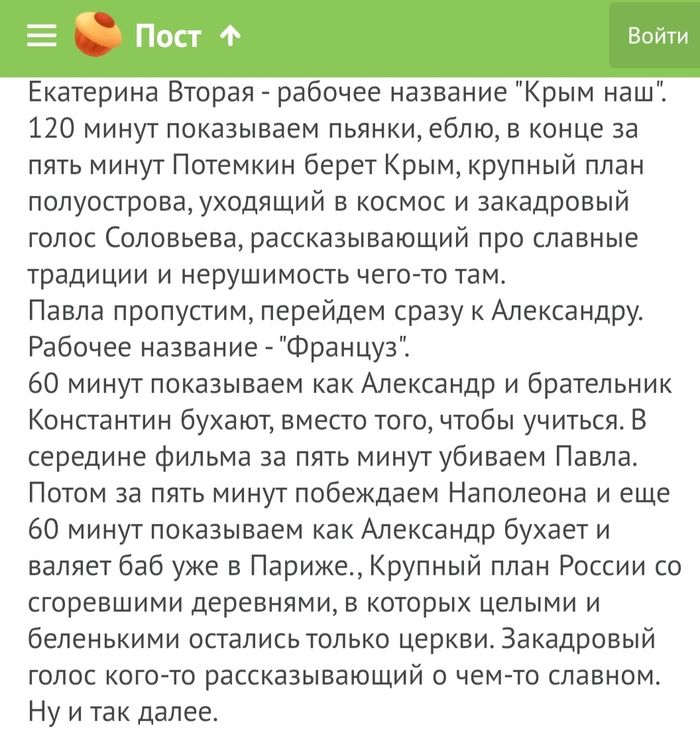The image size is (700, 743).
Task: Tap the Войти login button
Action: [655, 36]
